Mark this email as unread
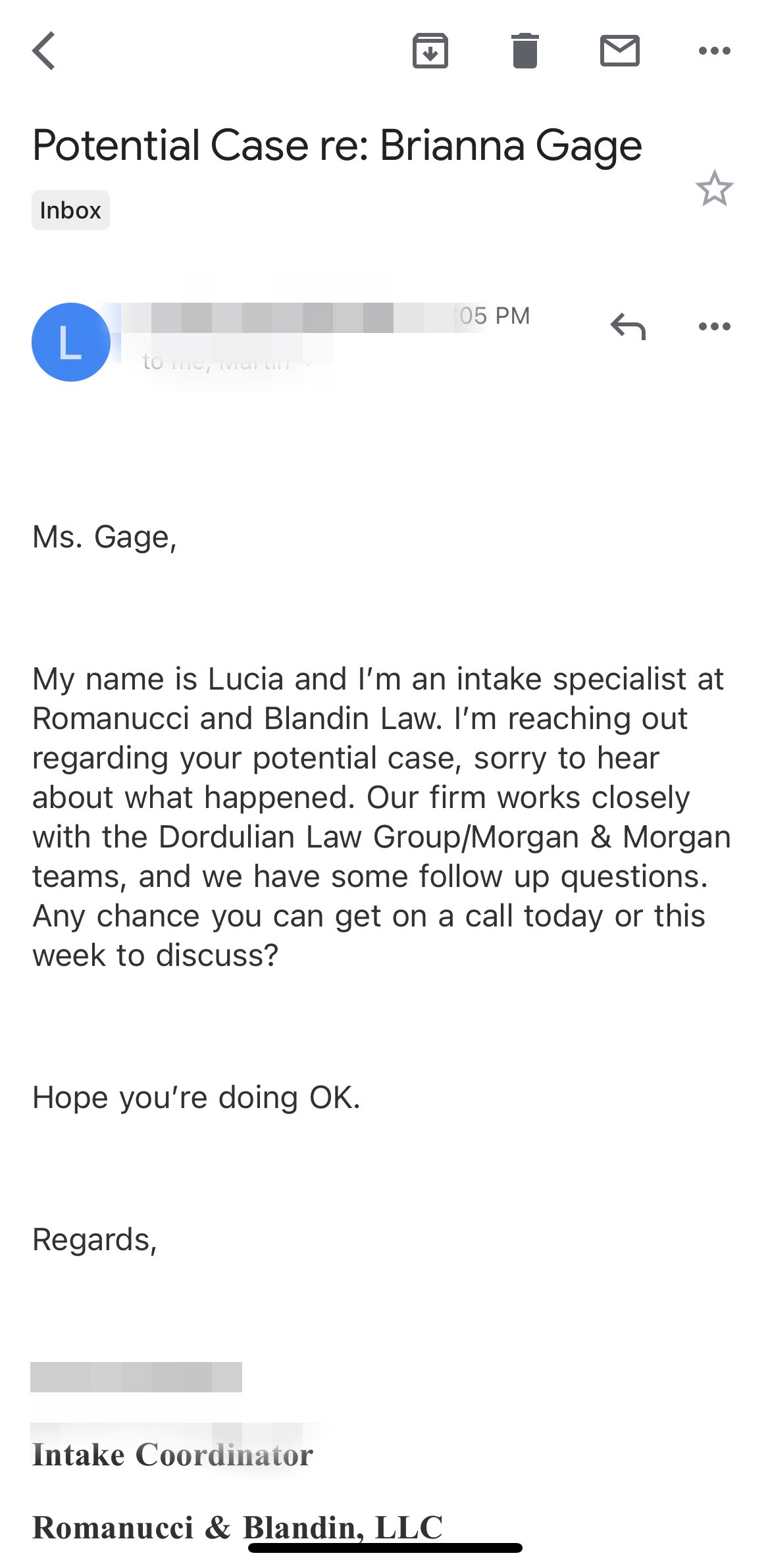770x1568 pixels. click(x=620, y=51)
